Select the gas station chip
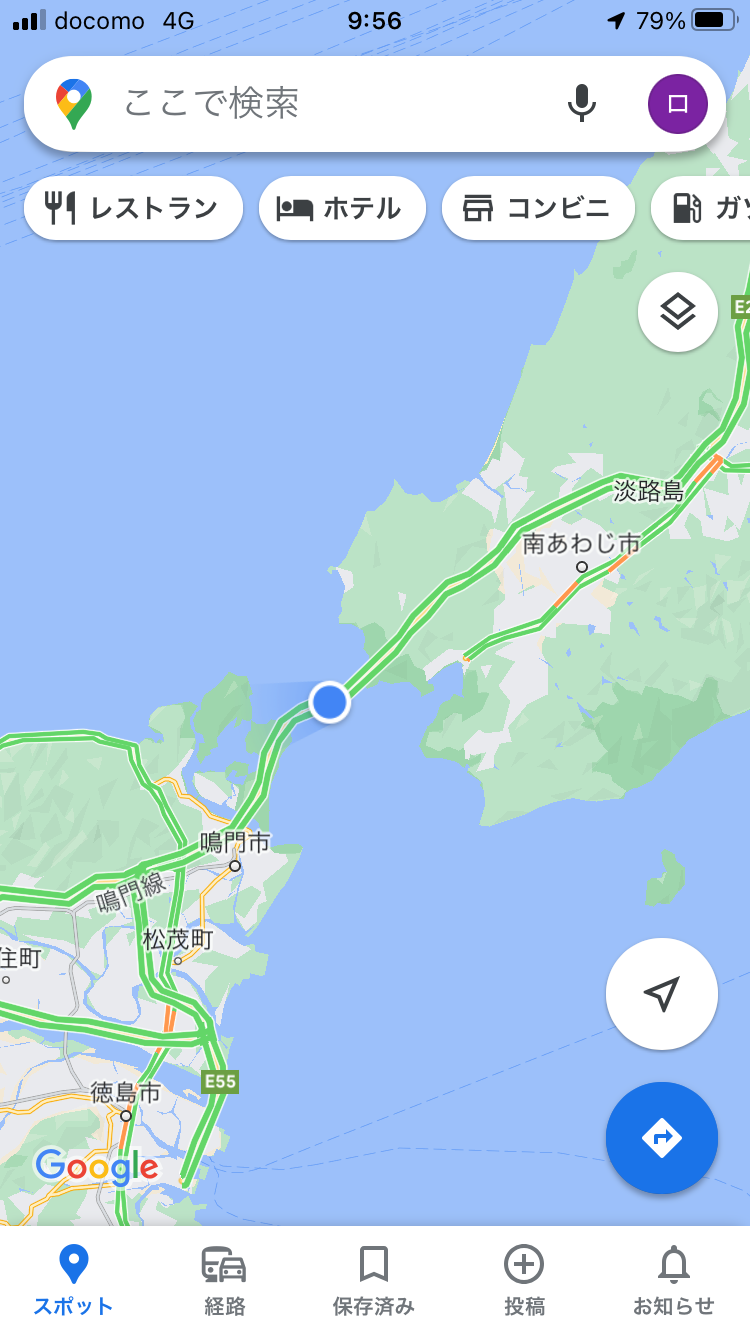 click(x=704, y=208)
